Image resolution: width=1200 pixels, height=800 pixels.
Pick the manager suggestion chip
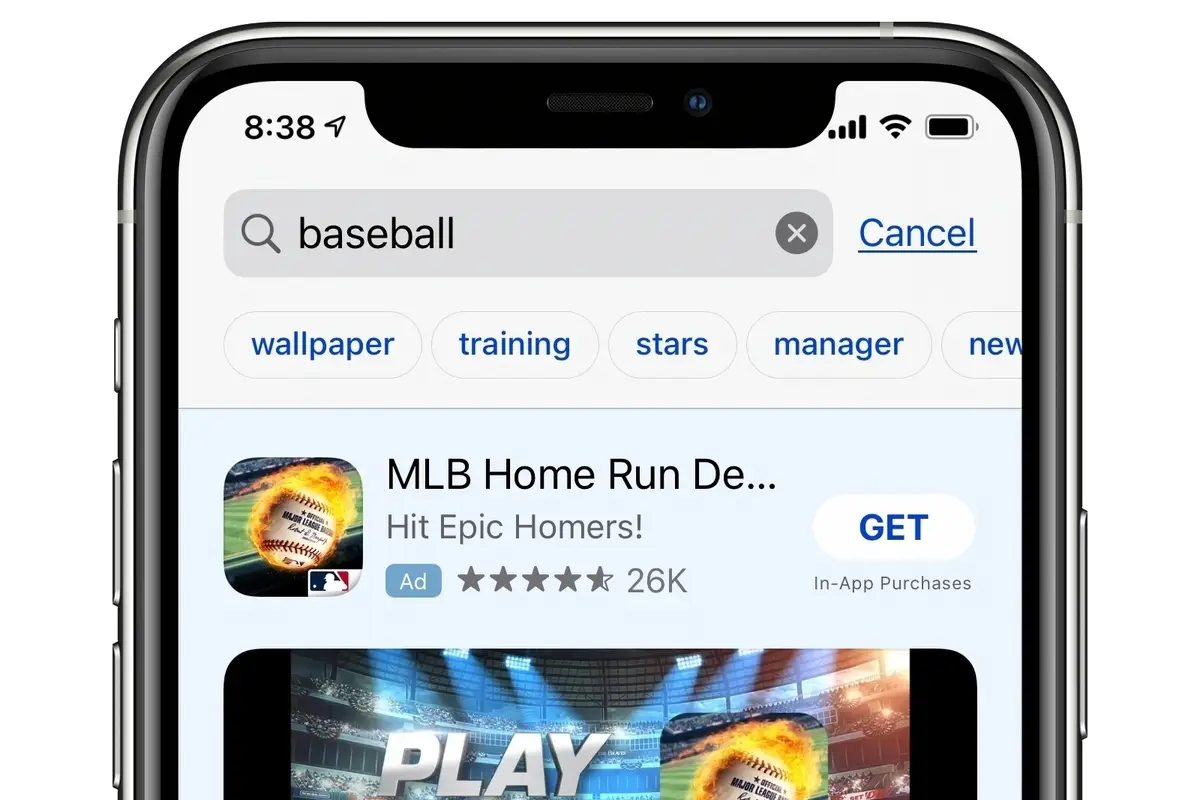tap(838, 344)
